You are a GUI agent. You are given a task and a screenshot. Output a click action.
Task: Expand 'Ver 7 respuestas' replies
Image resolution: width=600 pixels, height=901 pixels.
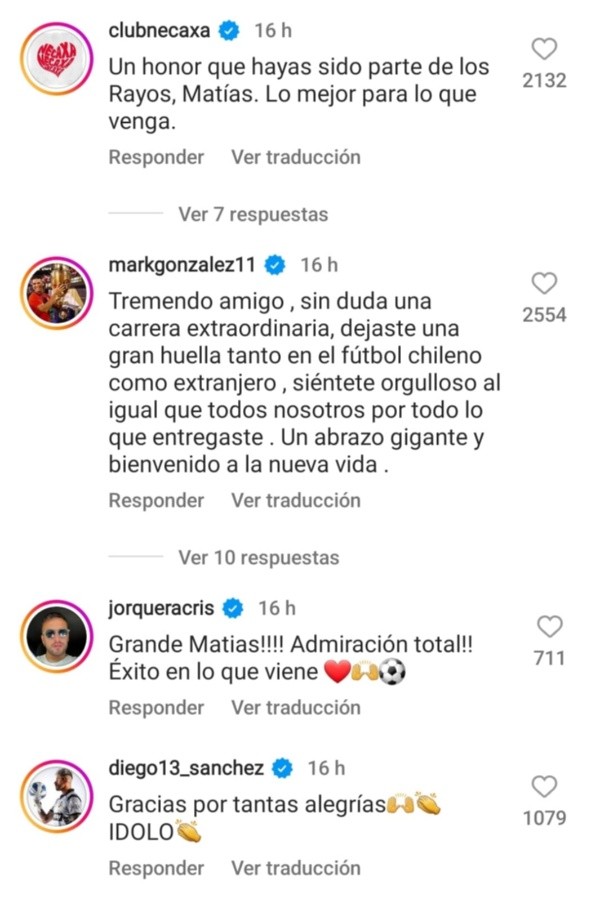point(252,214)
